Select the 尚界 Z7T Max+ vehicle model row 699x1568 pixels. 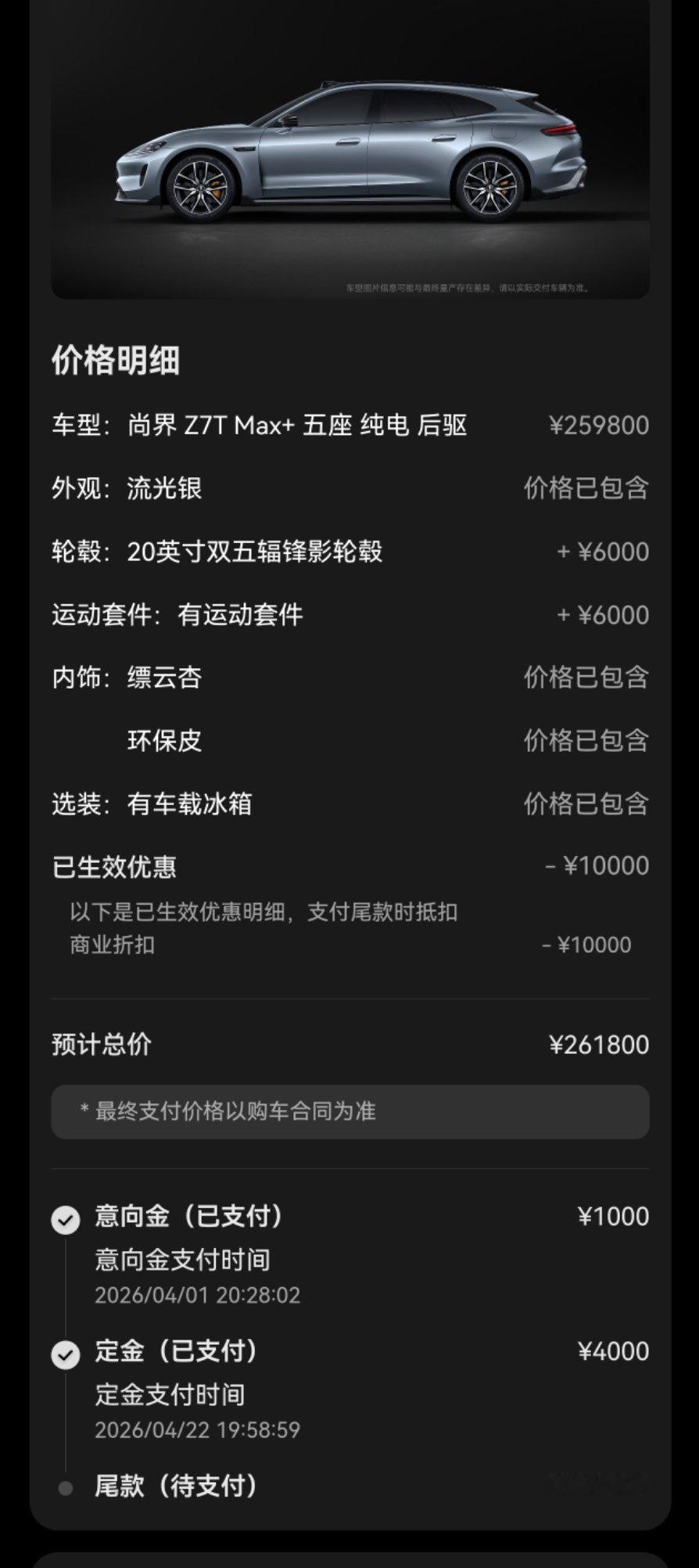[x=349, y=425]
